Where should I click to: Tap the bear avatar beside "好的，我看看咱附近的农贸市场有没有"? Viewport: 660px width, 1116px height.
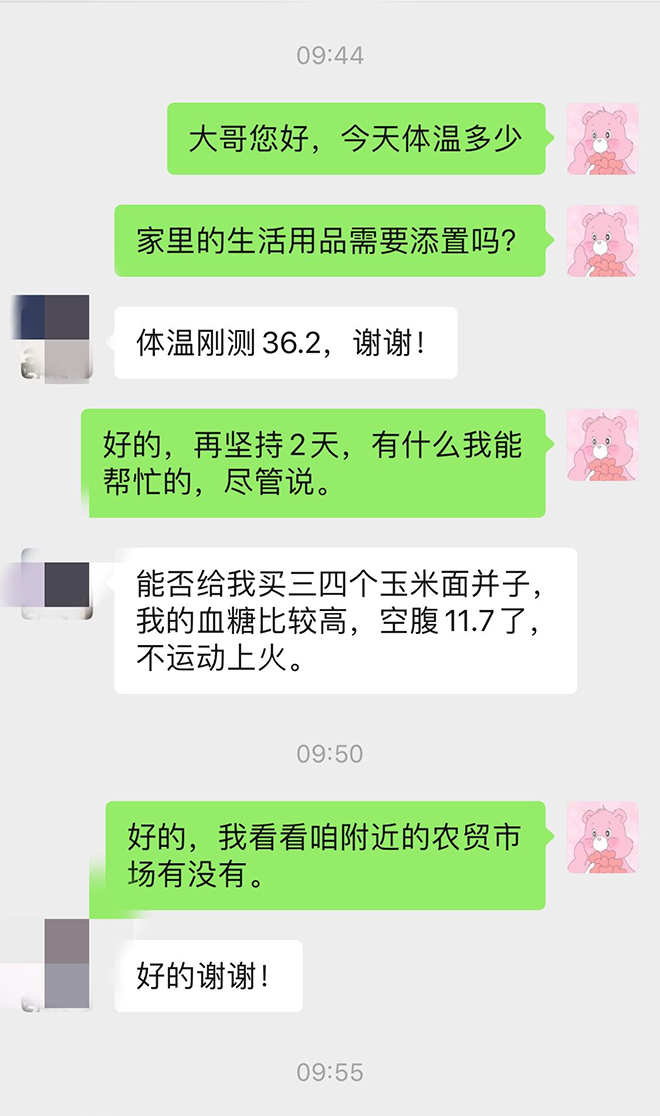[x=602, y=837]
